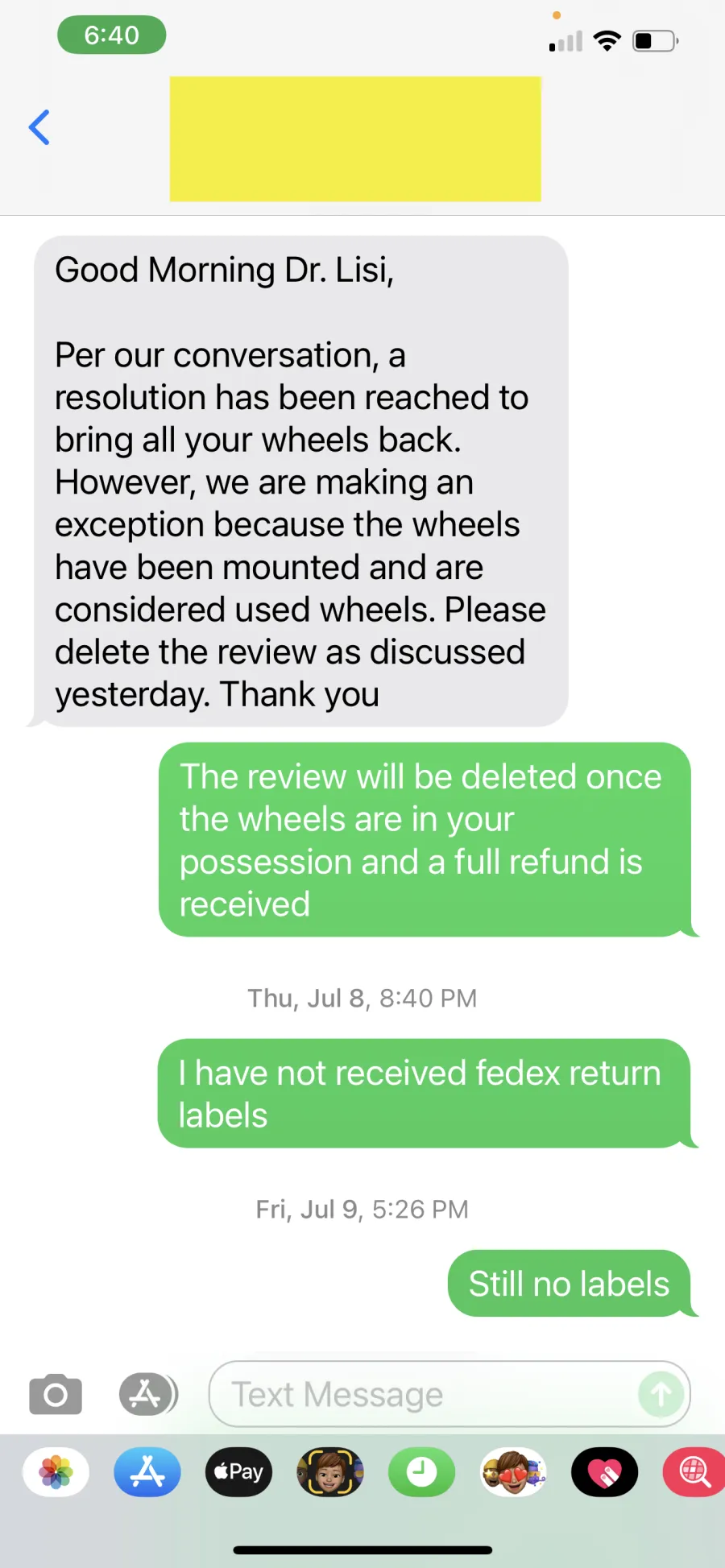Go back to the messages list

click(39, 127)
